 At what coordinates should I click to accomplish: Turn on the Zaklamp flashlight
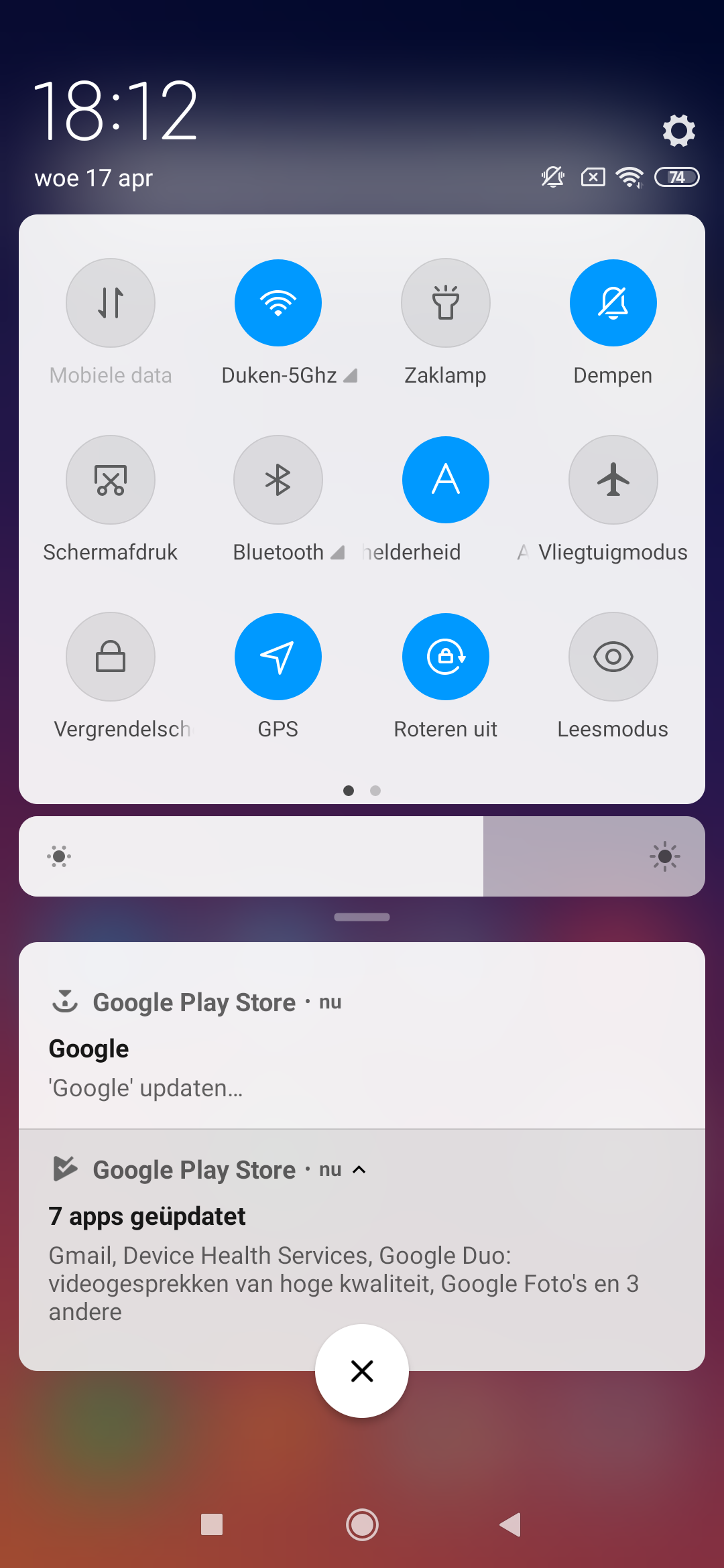pyautogui.click(x=446, y=303)
